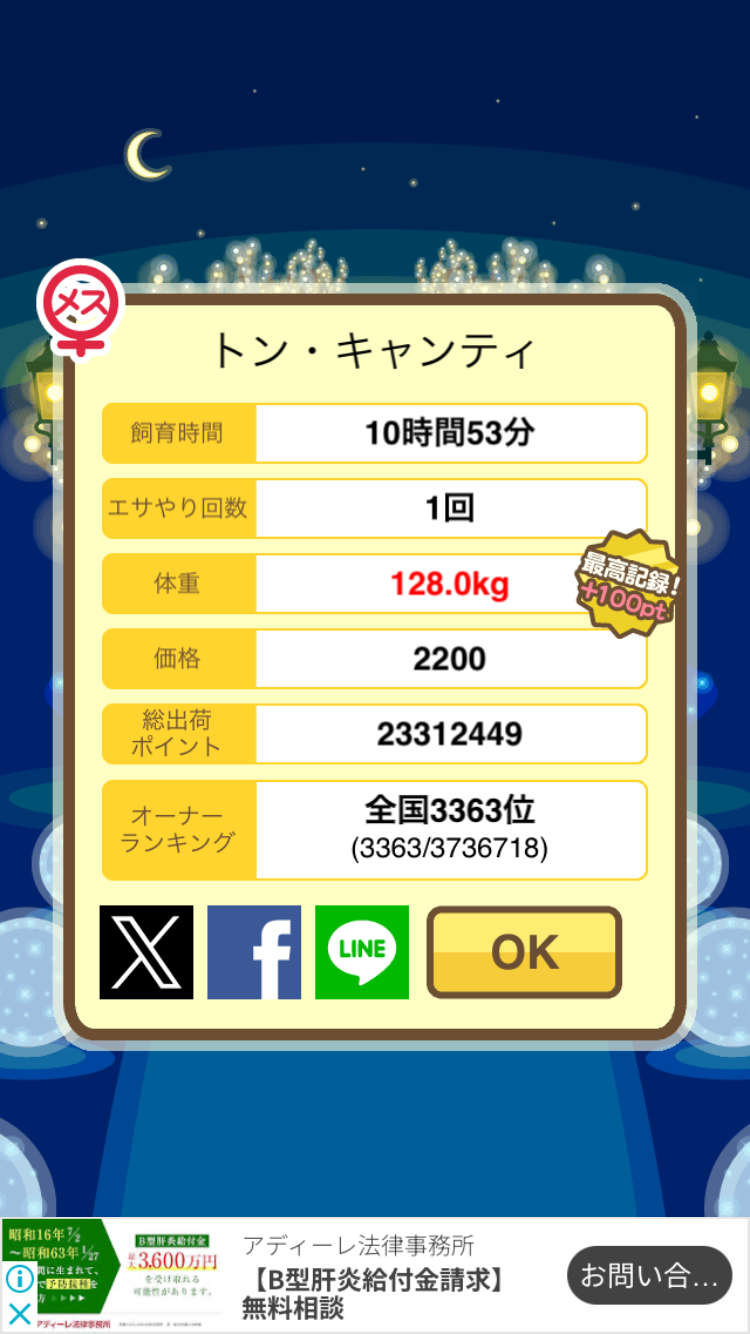Share the result on Facebook

coord(254,952)
